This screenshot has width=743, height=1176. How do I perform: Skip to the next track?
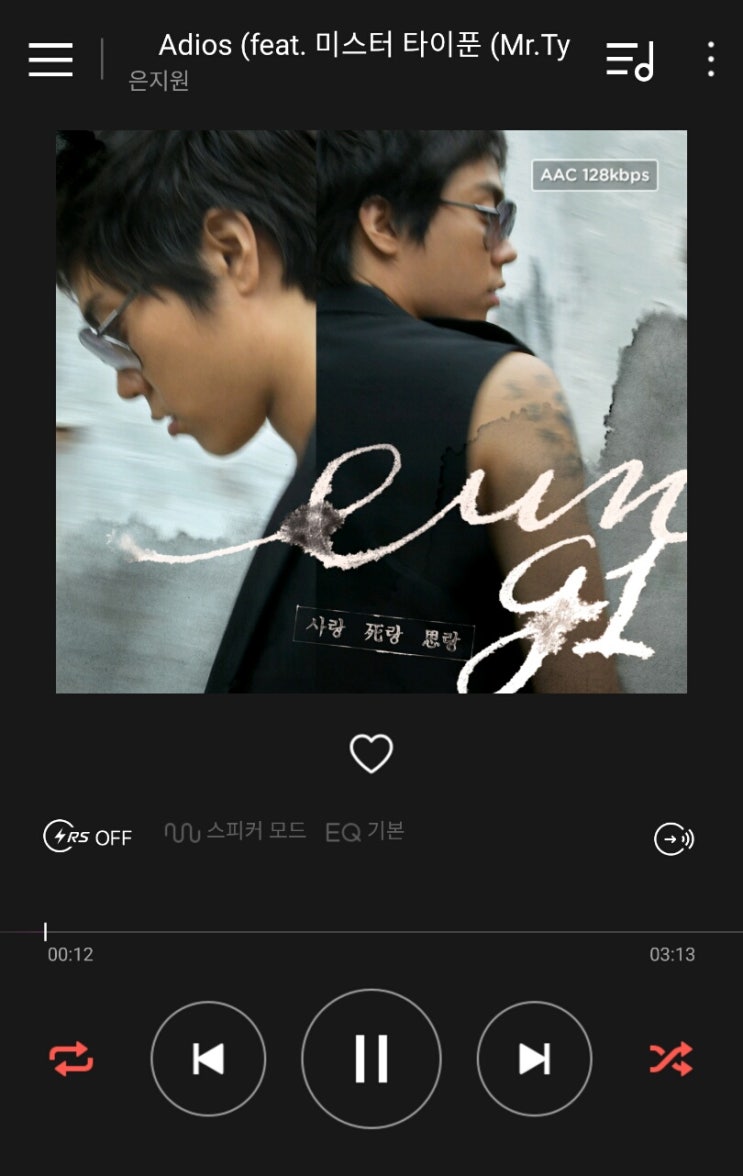point(533,1059)
